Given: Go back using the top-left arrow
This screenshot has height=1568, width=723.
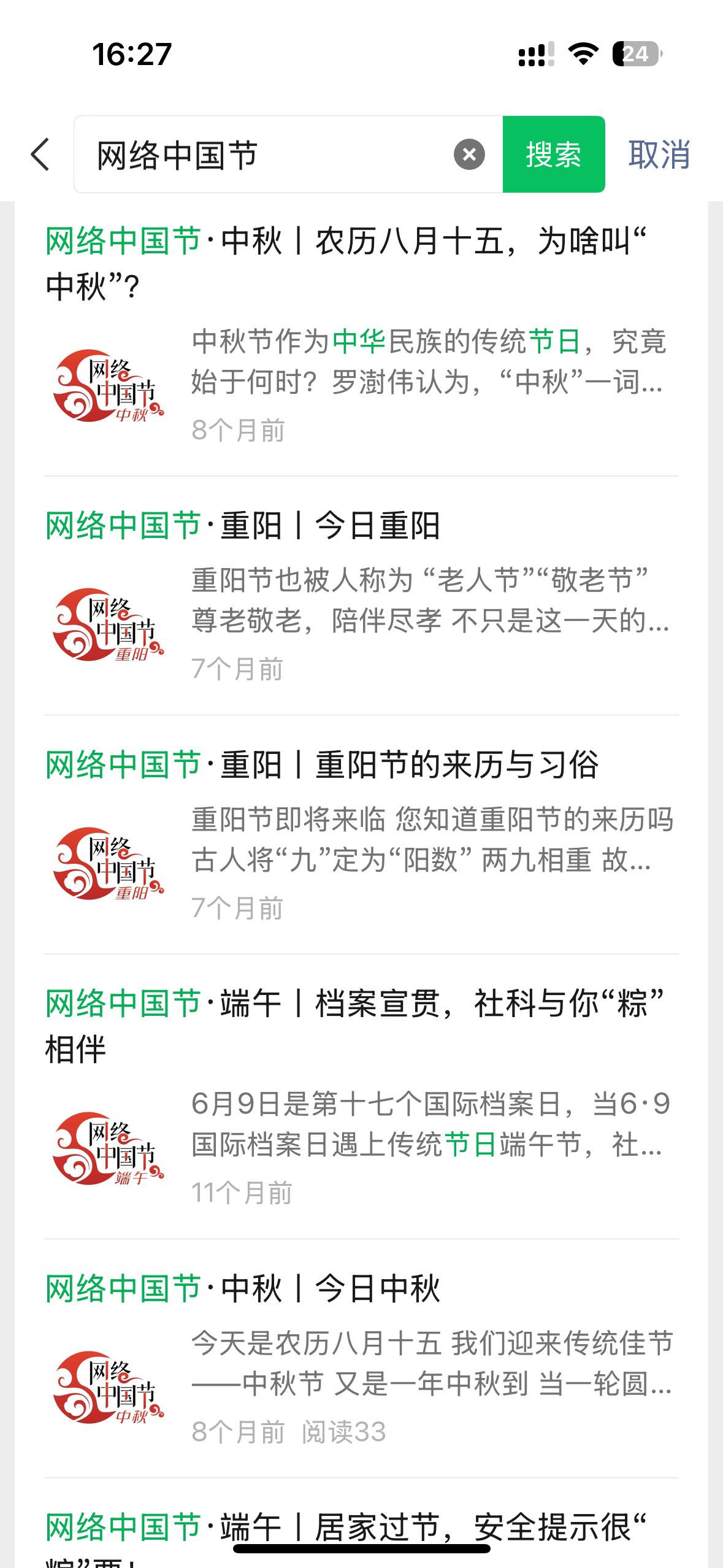Looking at the screenshot, I should 40,154.
